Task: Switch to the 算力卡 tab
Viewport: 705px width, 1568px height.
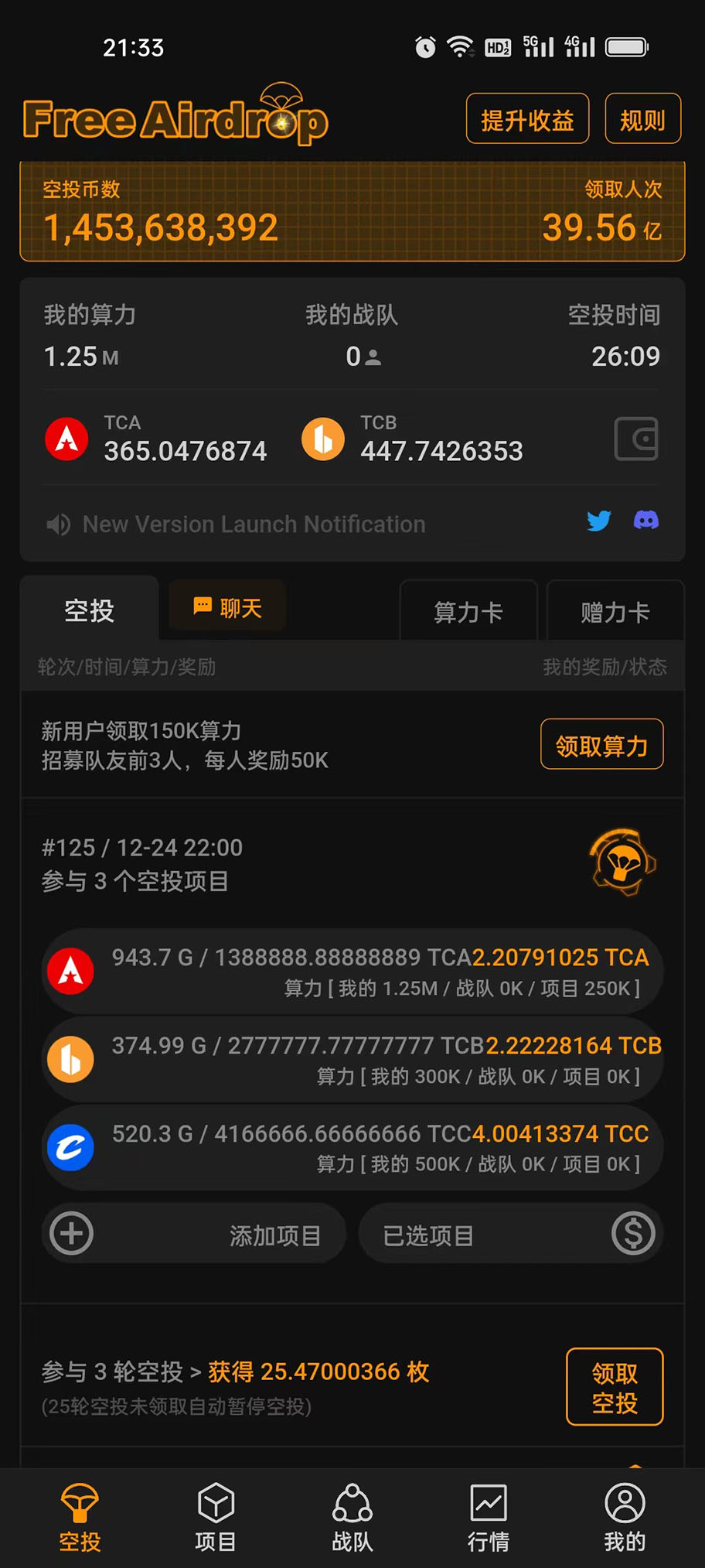Action: click(468, 612)
